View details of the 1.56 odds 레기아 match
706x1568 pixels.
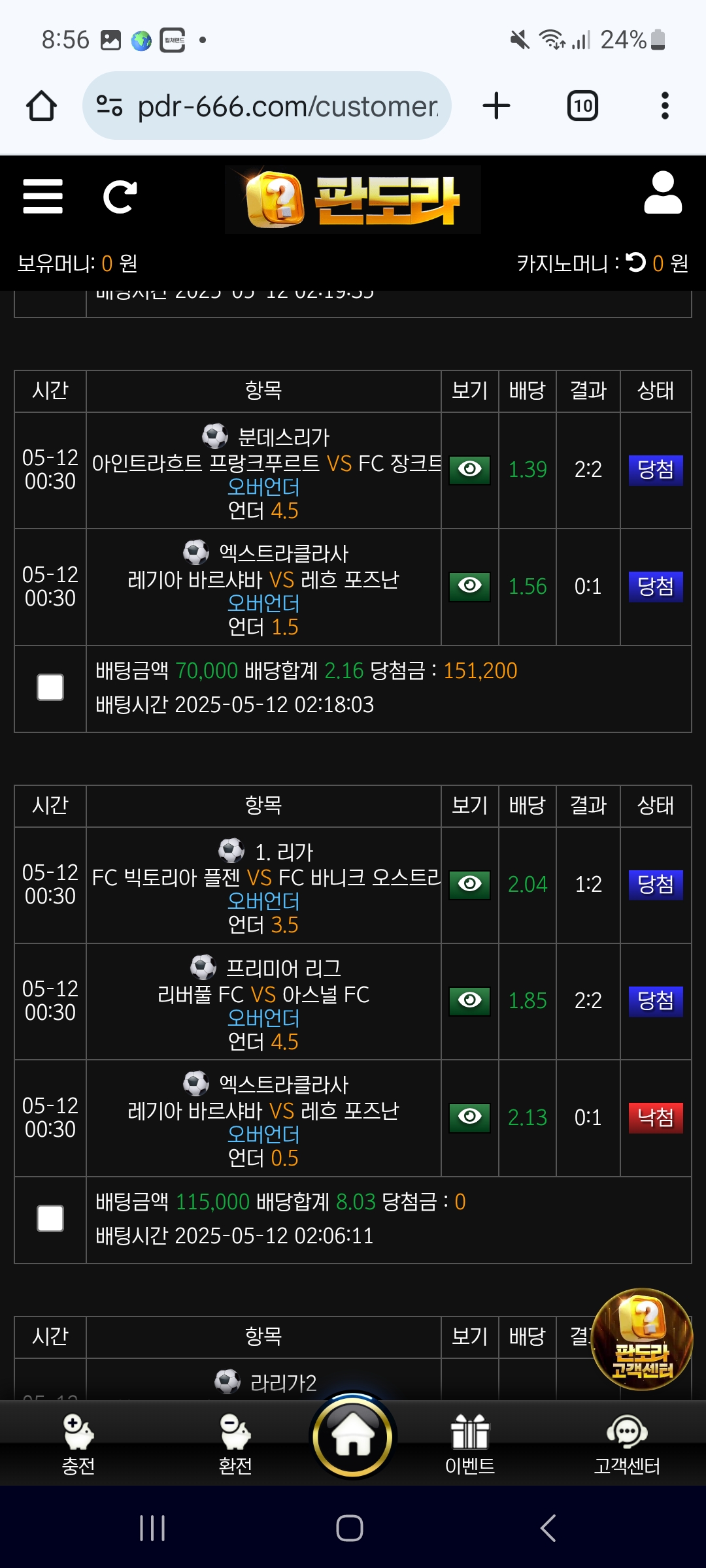[x=469, y=586]
